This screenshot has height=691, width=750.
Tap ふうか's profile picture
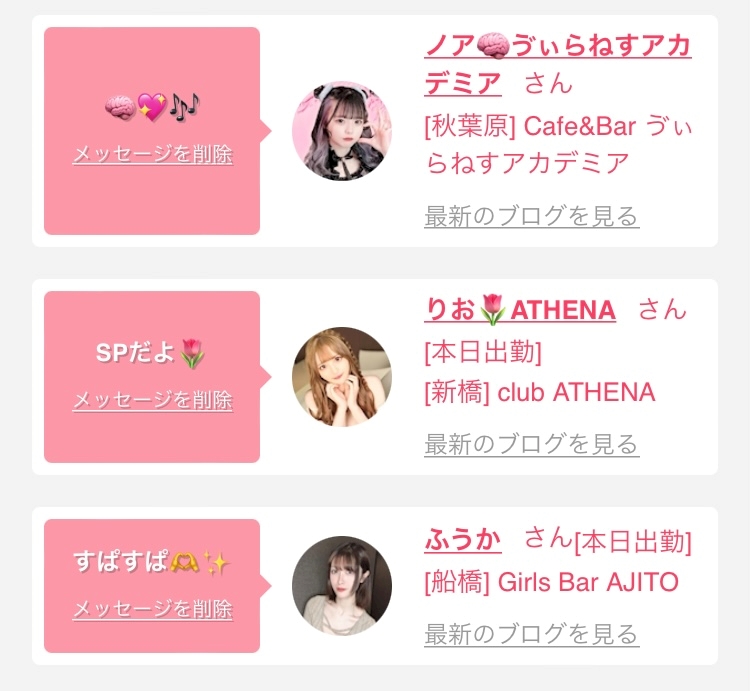tap(342, 586)
